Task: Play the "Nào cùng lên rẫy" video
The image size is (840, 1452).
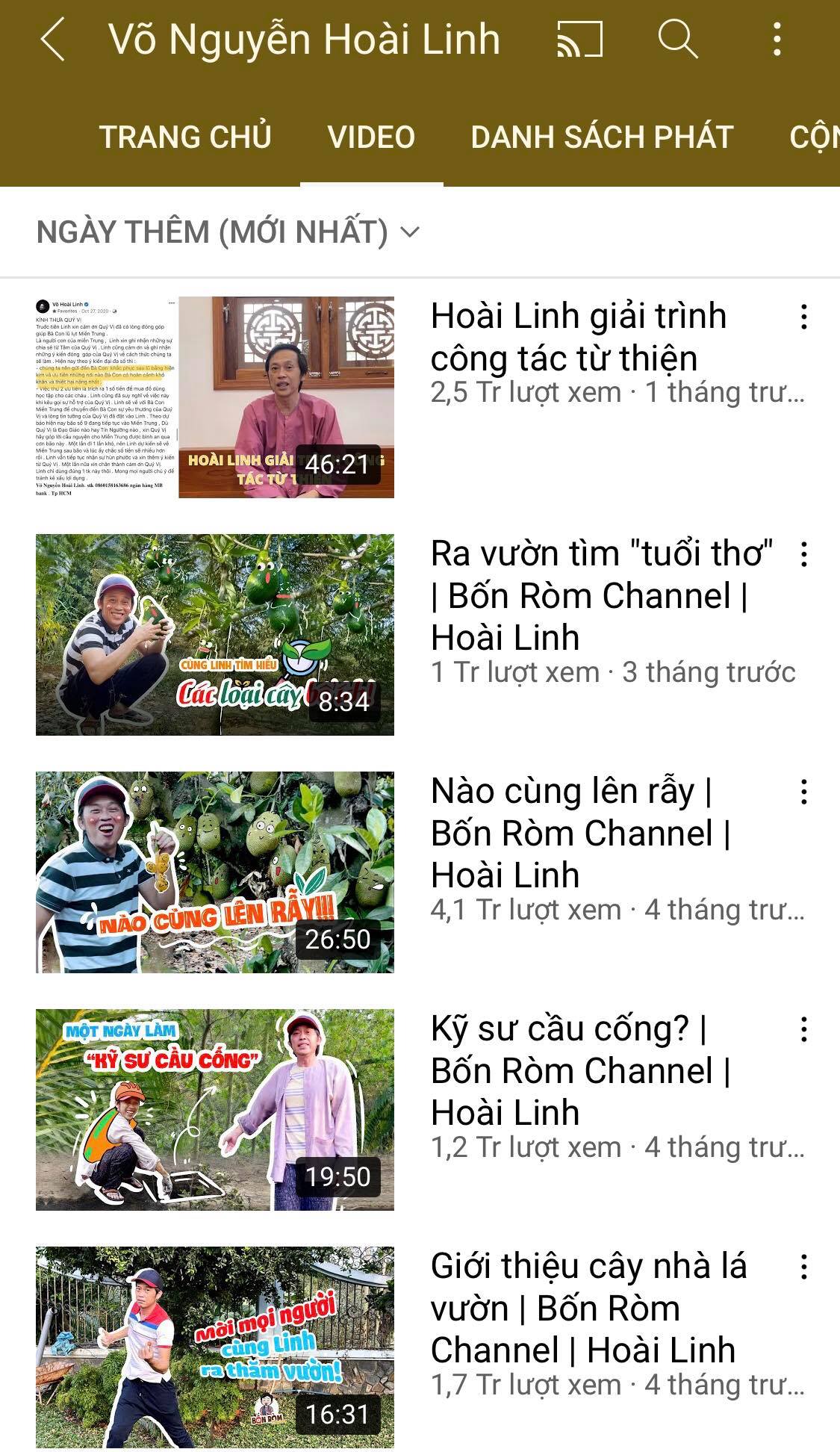Action: pyautogui.click(x=215, y=872)
